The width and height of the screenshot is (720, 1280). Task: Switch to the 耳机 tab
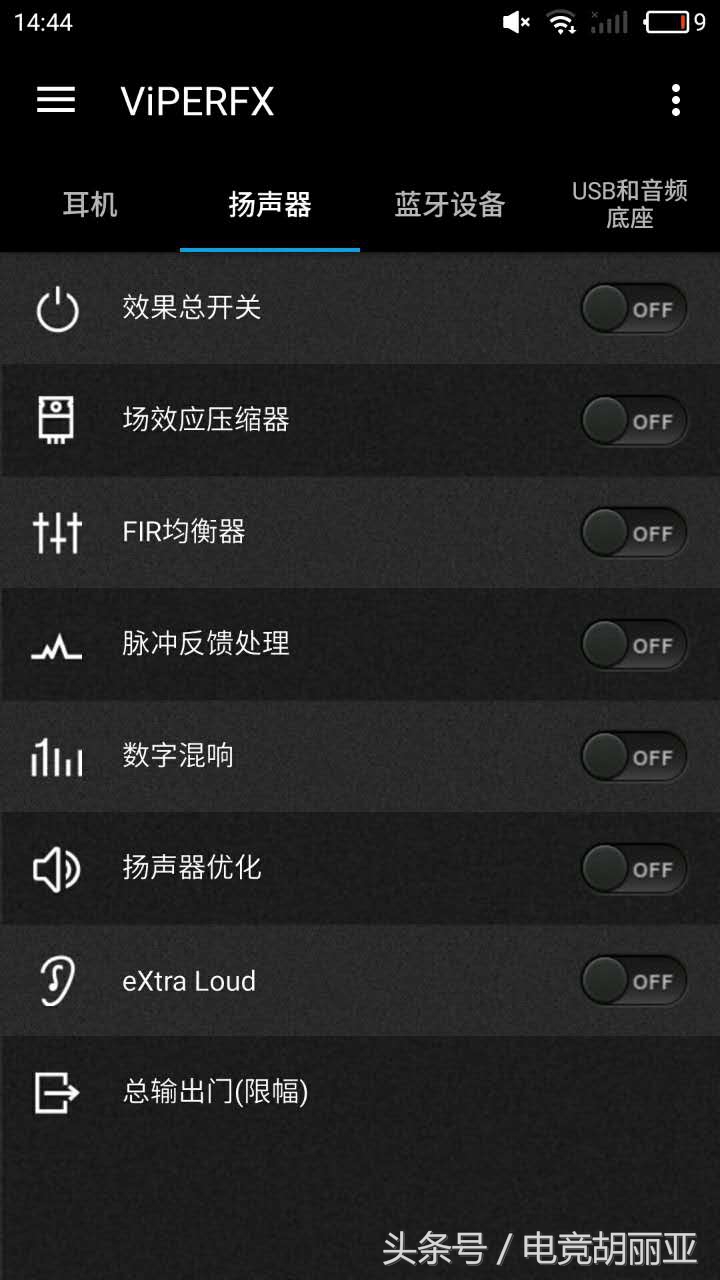(89, 203)
